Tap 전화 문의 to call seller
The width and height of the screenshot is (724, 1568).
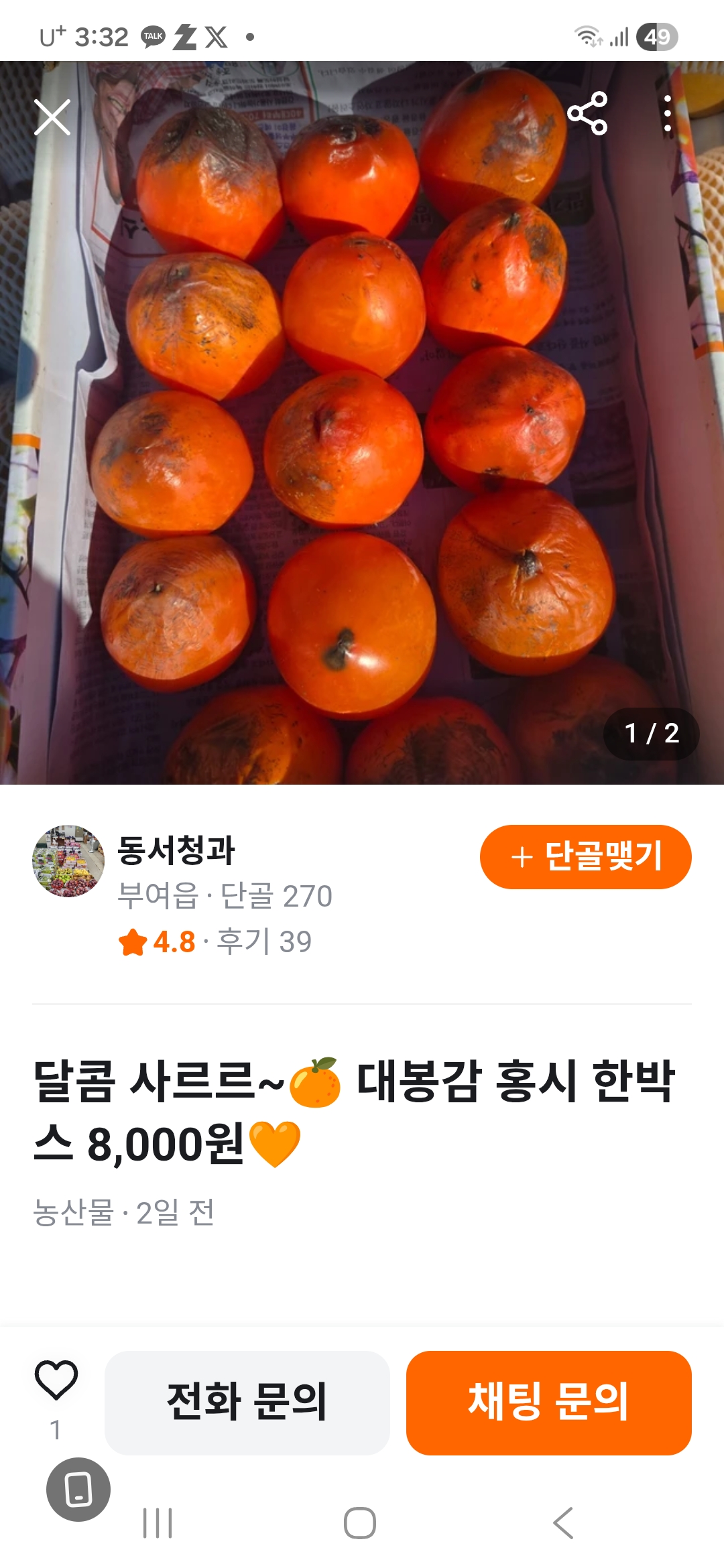click(x=247, y=1402)
